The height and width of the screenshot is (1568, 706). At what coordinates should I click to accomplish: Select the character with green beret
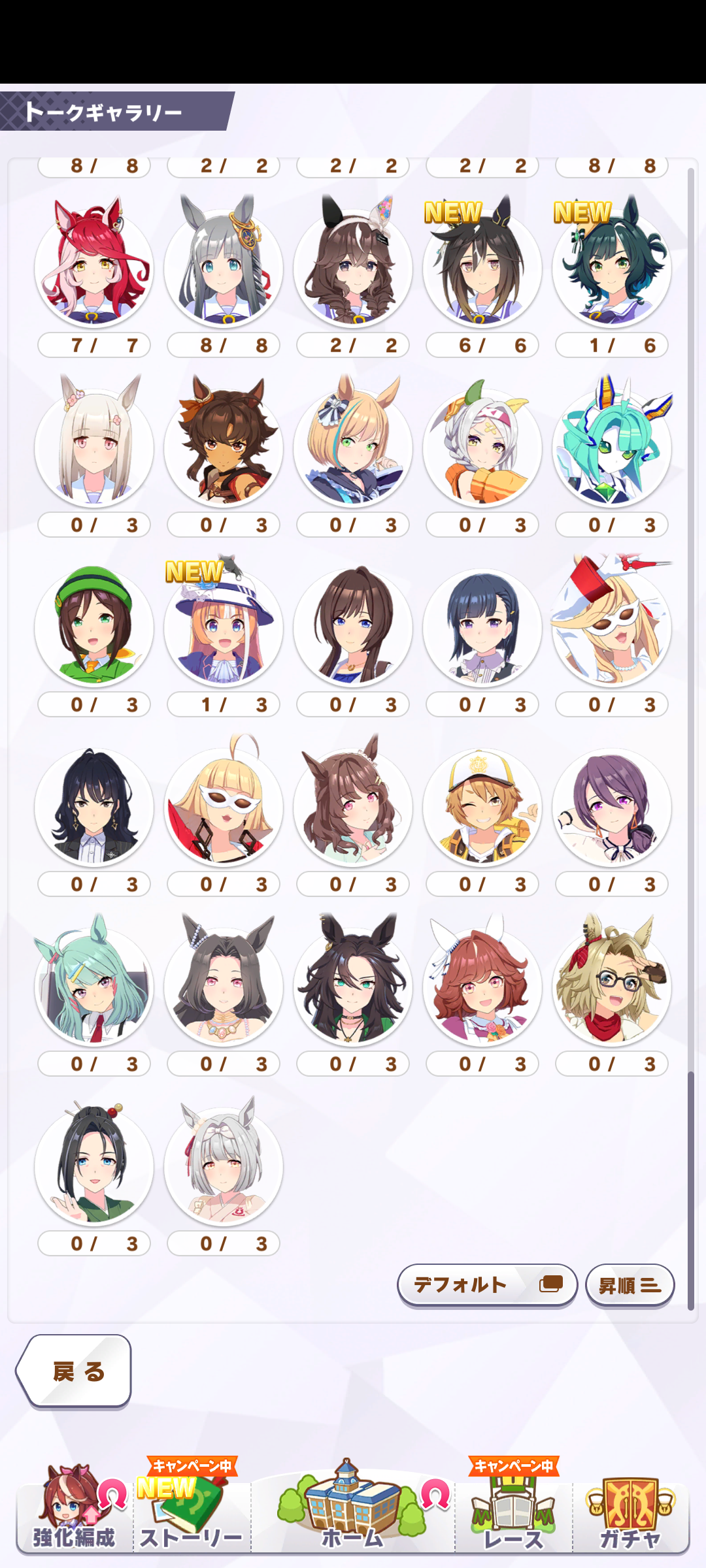coord(94,629)
